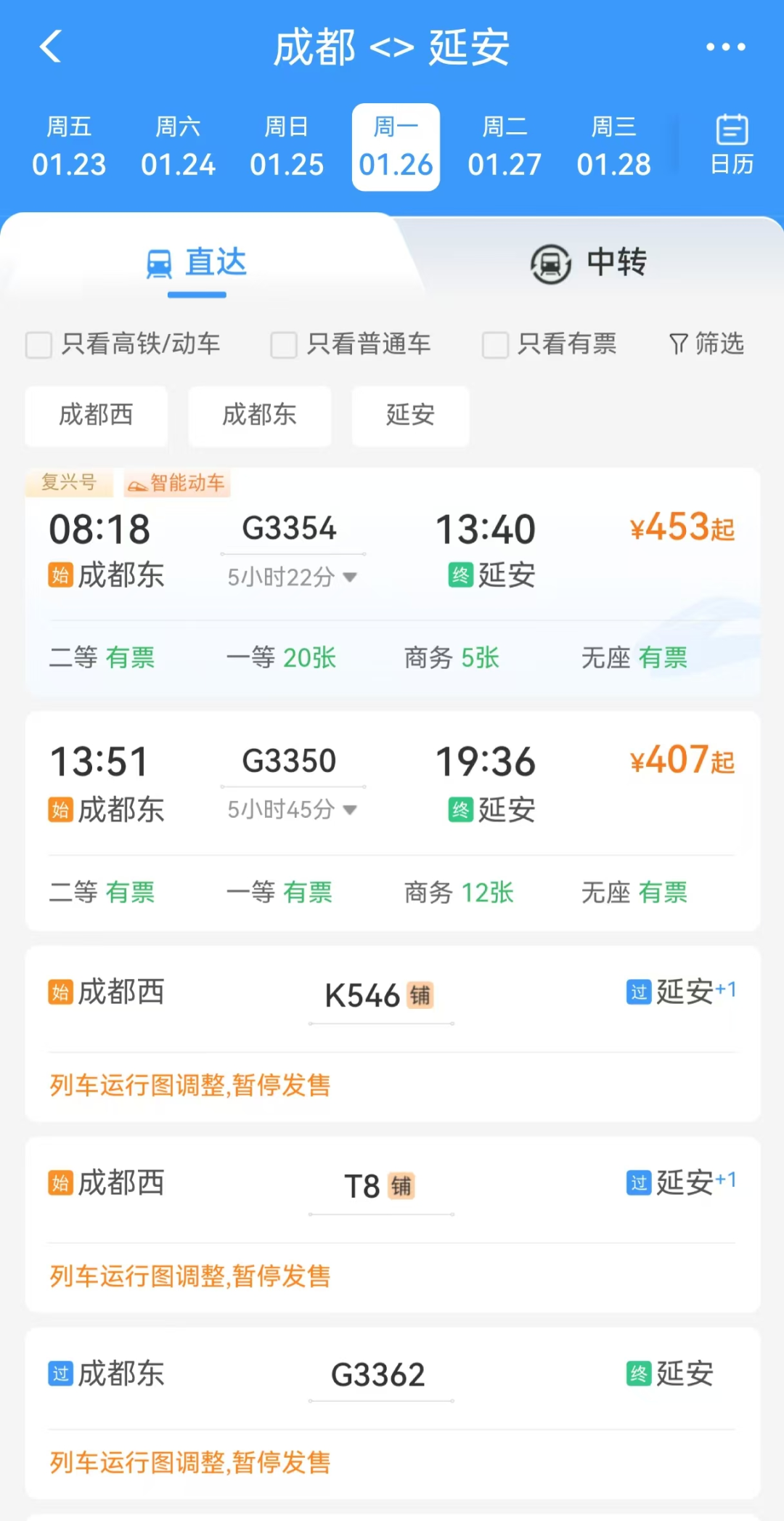Open the three-dot more options menu
The width and height of the screenshot is (784, 1521).
tap(726, 46)
